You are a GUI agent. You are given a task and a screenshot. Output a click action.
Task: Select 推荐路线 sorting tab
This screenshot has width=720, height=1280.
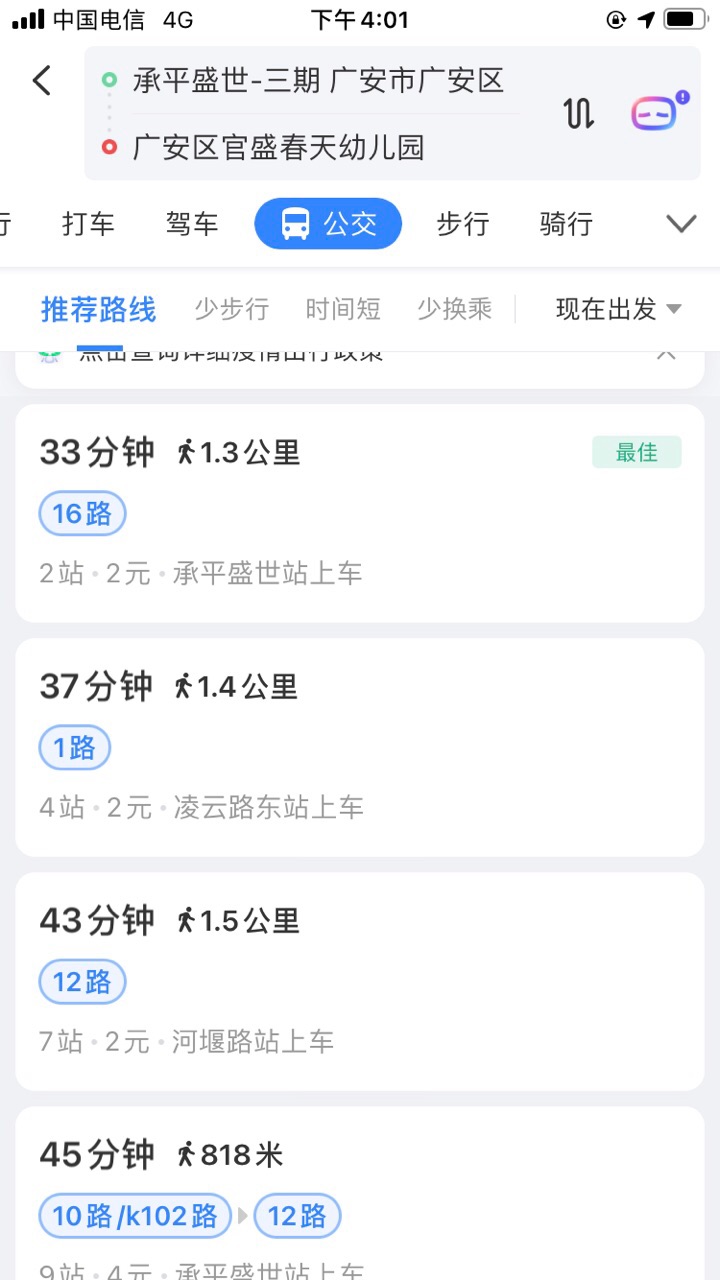98,310
